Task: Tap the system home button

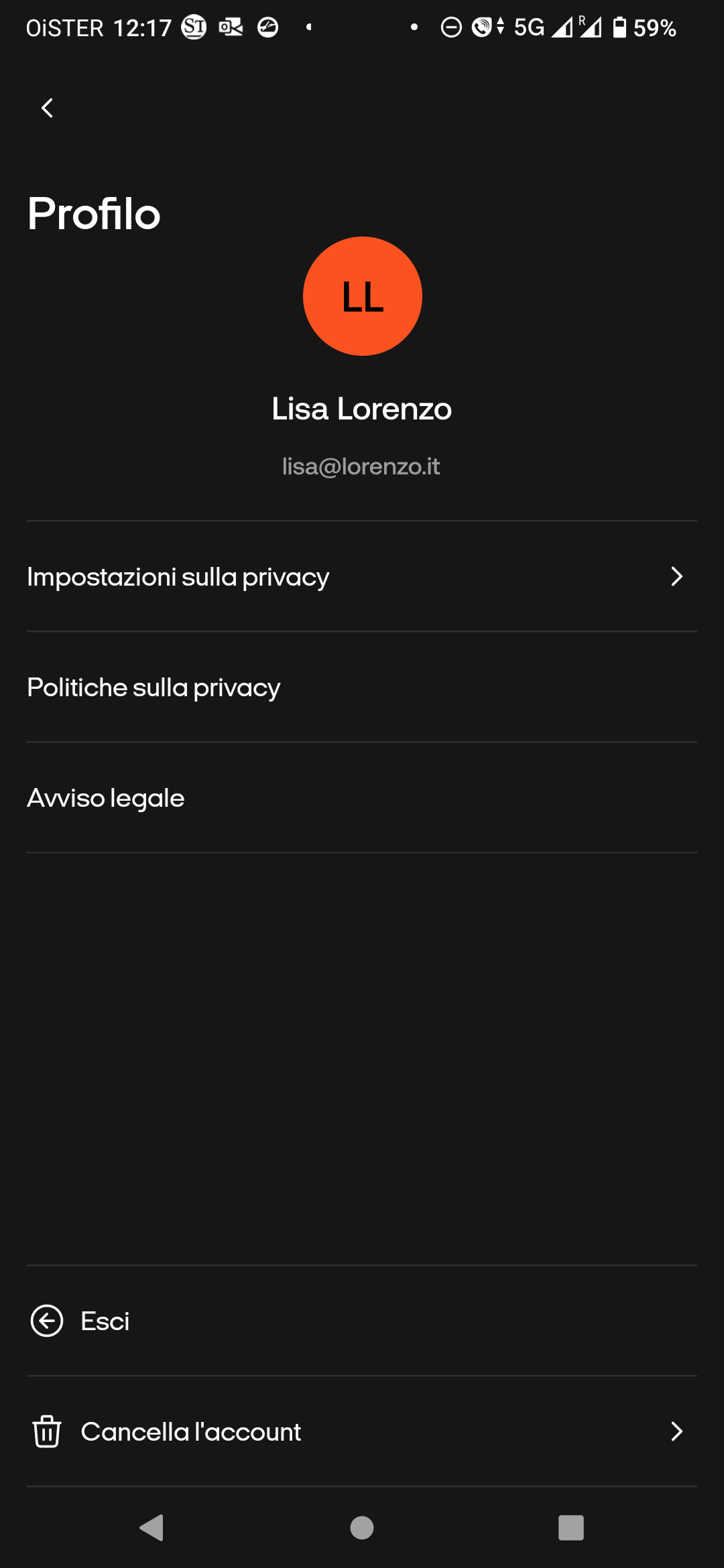Action: (x=362, y=1528)
